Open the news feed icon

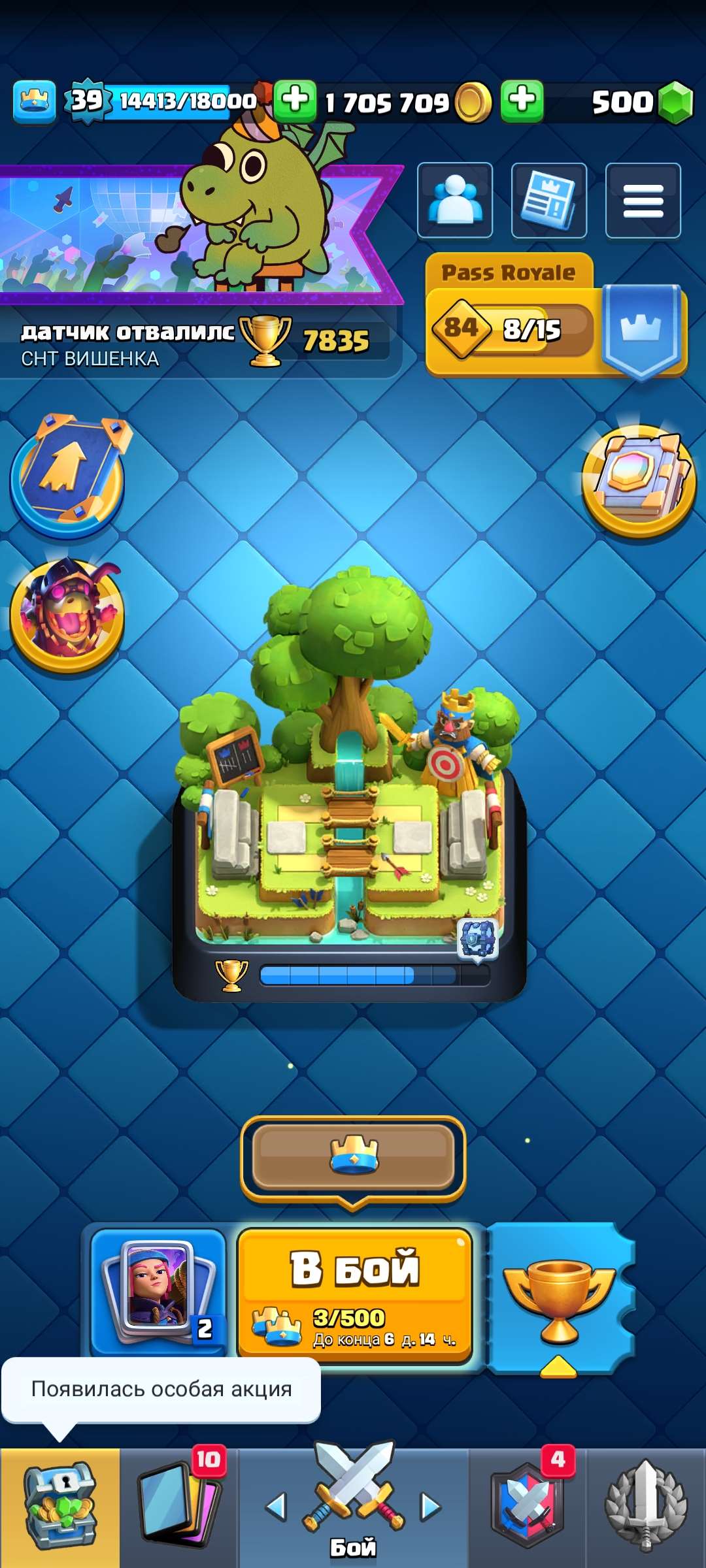click(x=549, y=200)
